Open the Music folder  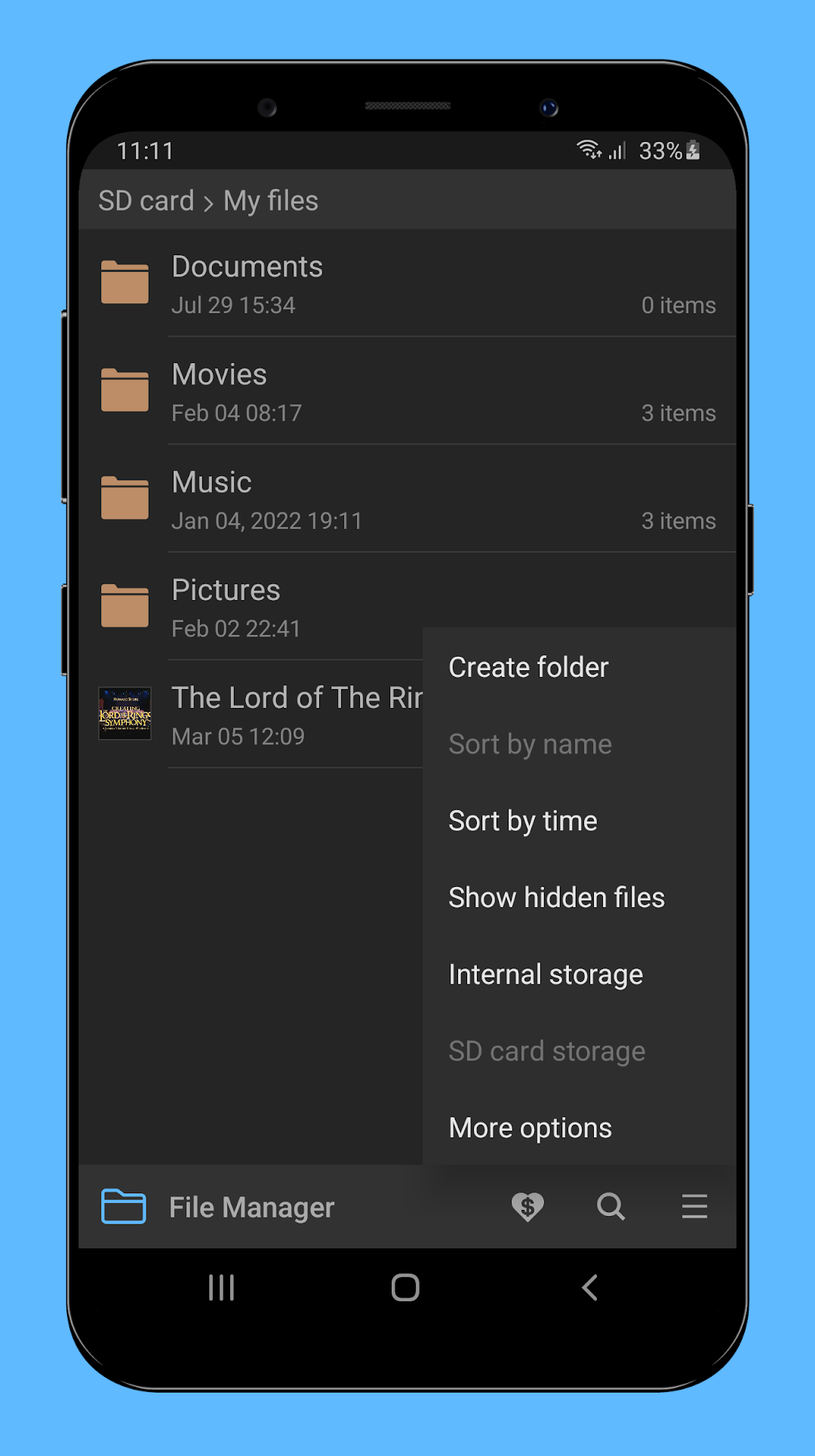(x=407, y=499)
